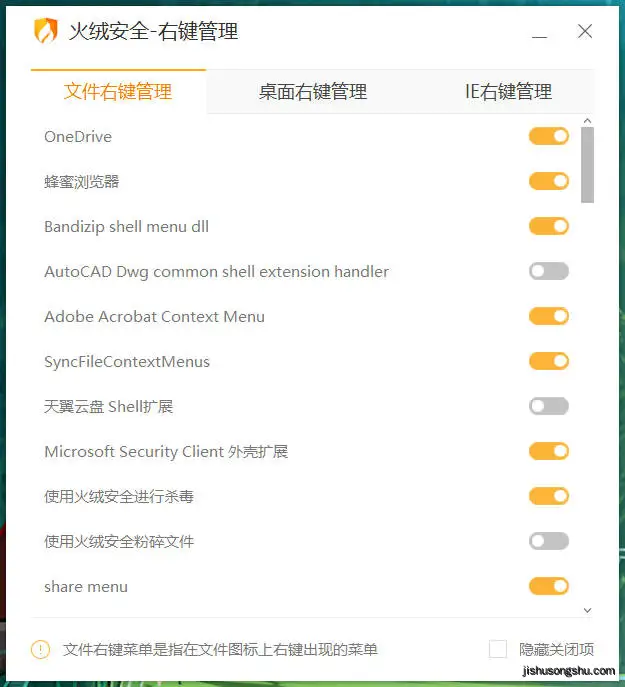Enable AutoCAD Dwg common shell extension handler

pyautogui.click(x=549, y=271)
